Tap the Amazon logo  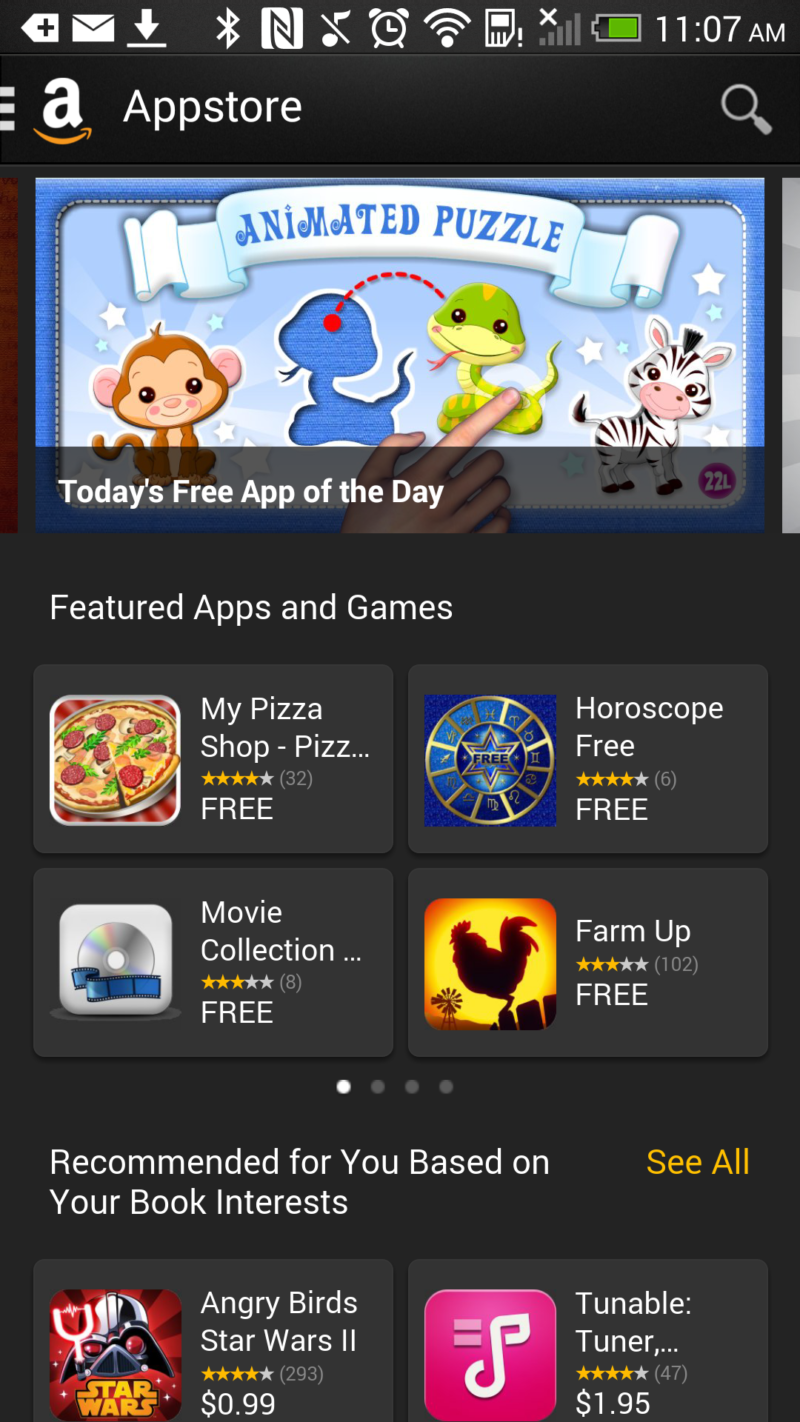(62, 107)
